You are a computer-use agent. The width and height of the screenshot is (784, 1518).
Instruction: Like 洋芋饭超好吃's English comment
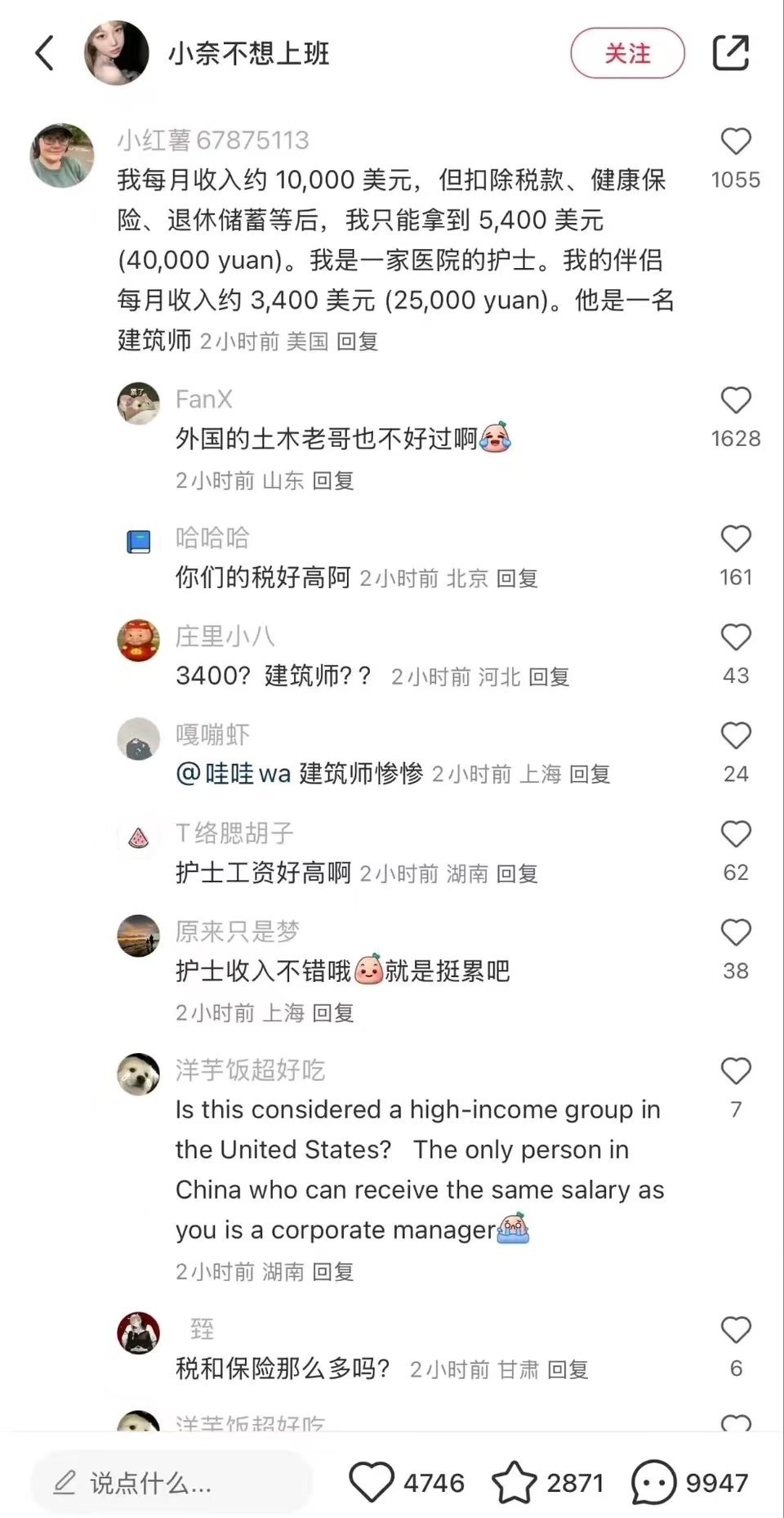click(736, 1071)
